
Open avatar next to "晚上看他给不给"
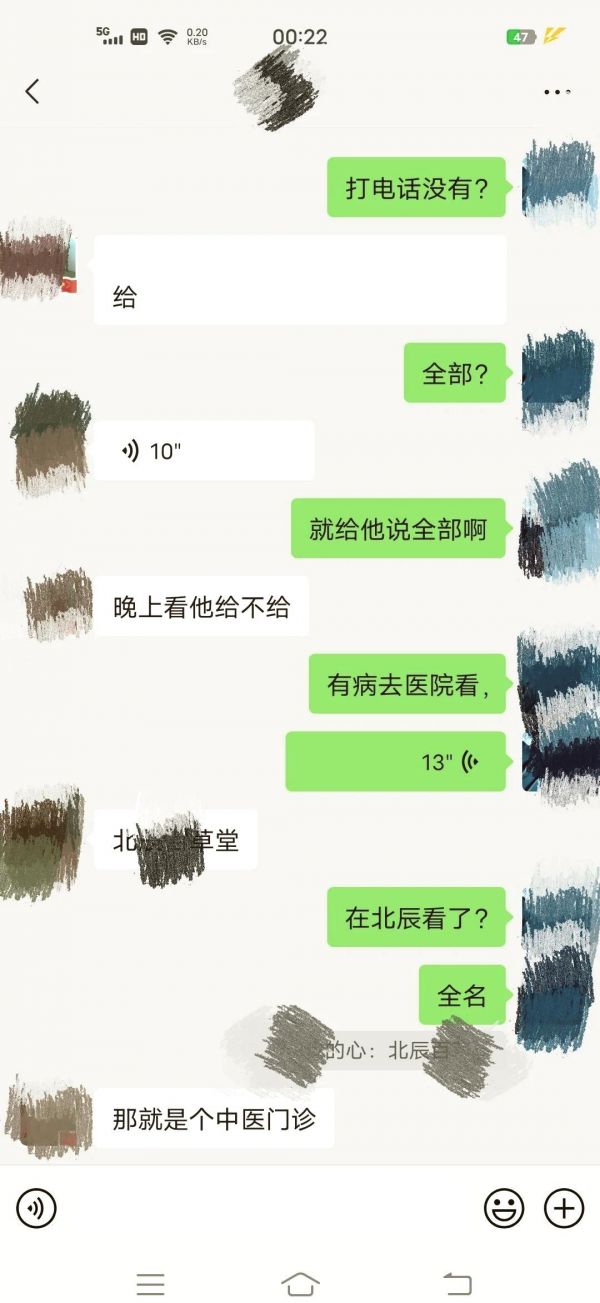(58, 604)
